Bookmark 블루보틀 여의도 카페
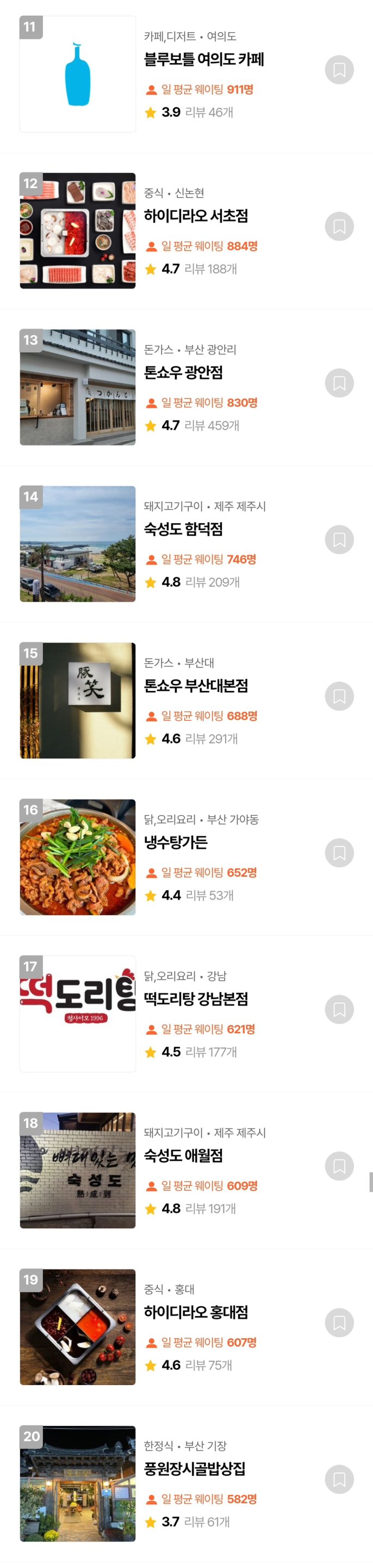This screenshot has height=1568, width=373. (339, 70)
